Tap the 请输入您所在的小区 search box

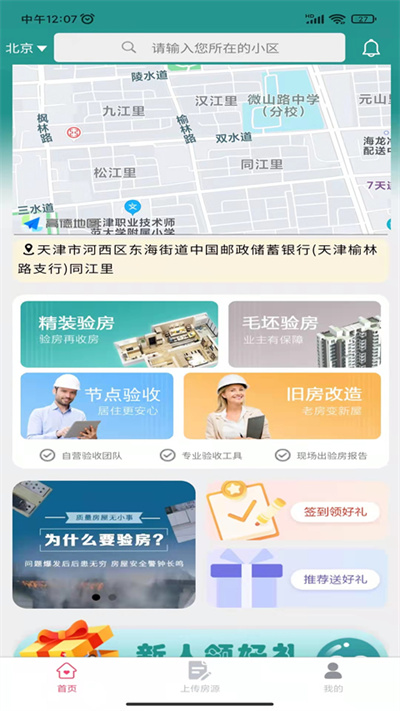pyautogui.click(x=200, y=48)
